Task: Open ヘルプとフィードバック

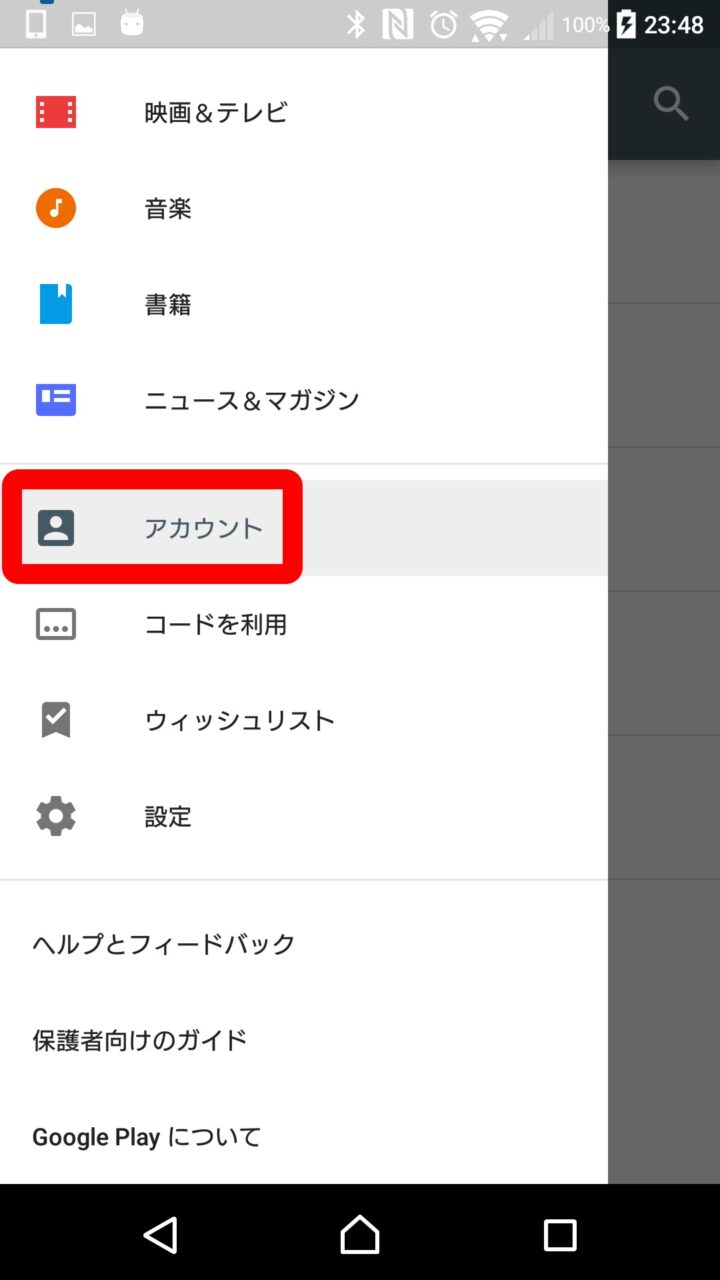Action: 164,944
